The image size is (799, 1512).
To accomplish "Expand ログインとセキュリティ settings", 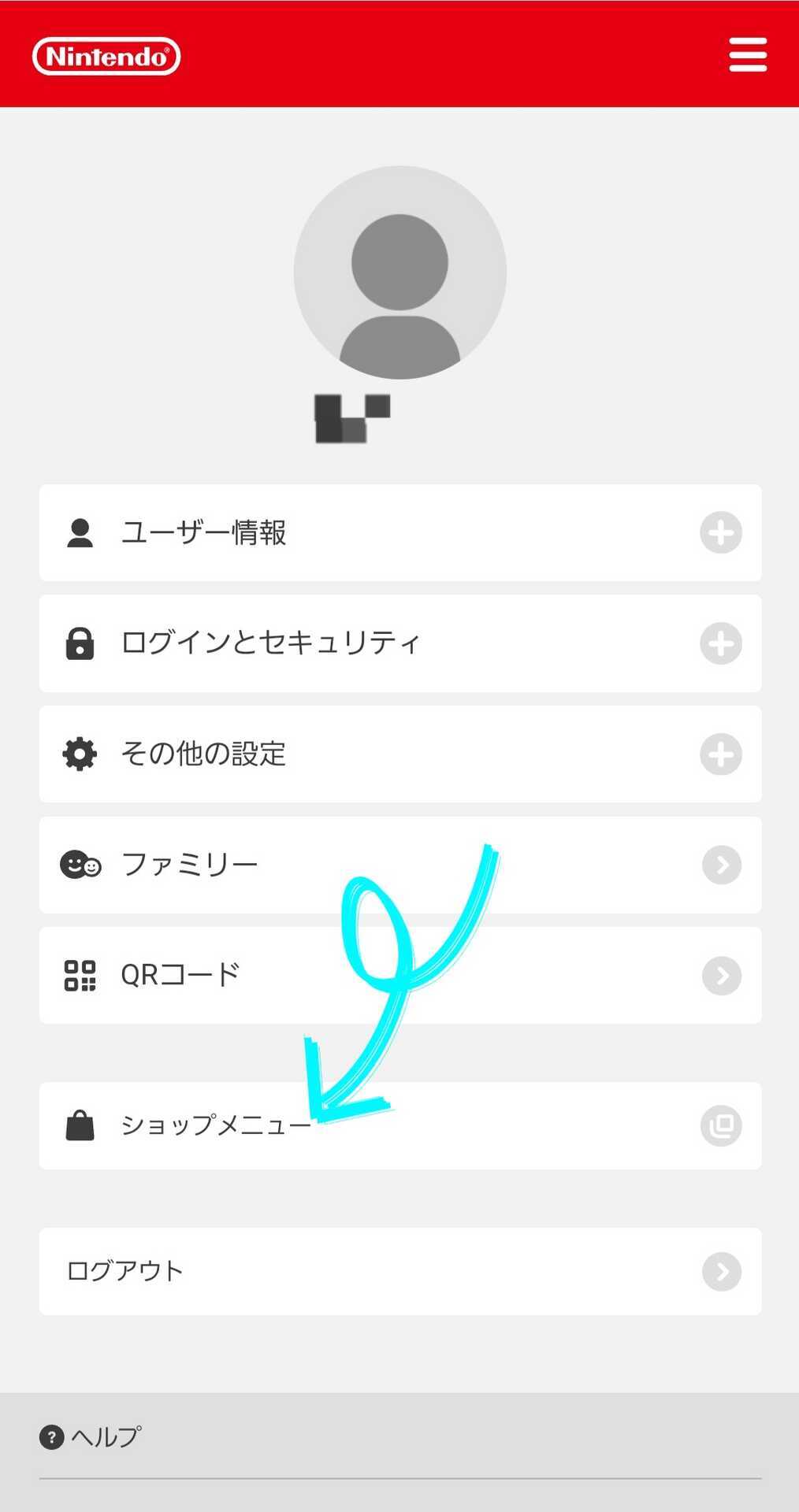I will pyautogui.click(x=400, y=643).
